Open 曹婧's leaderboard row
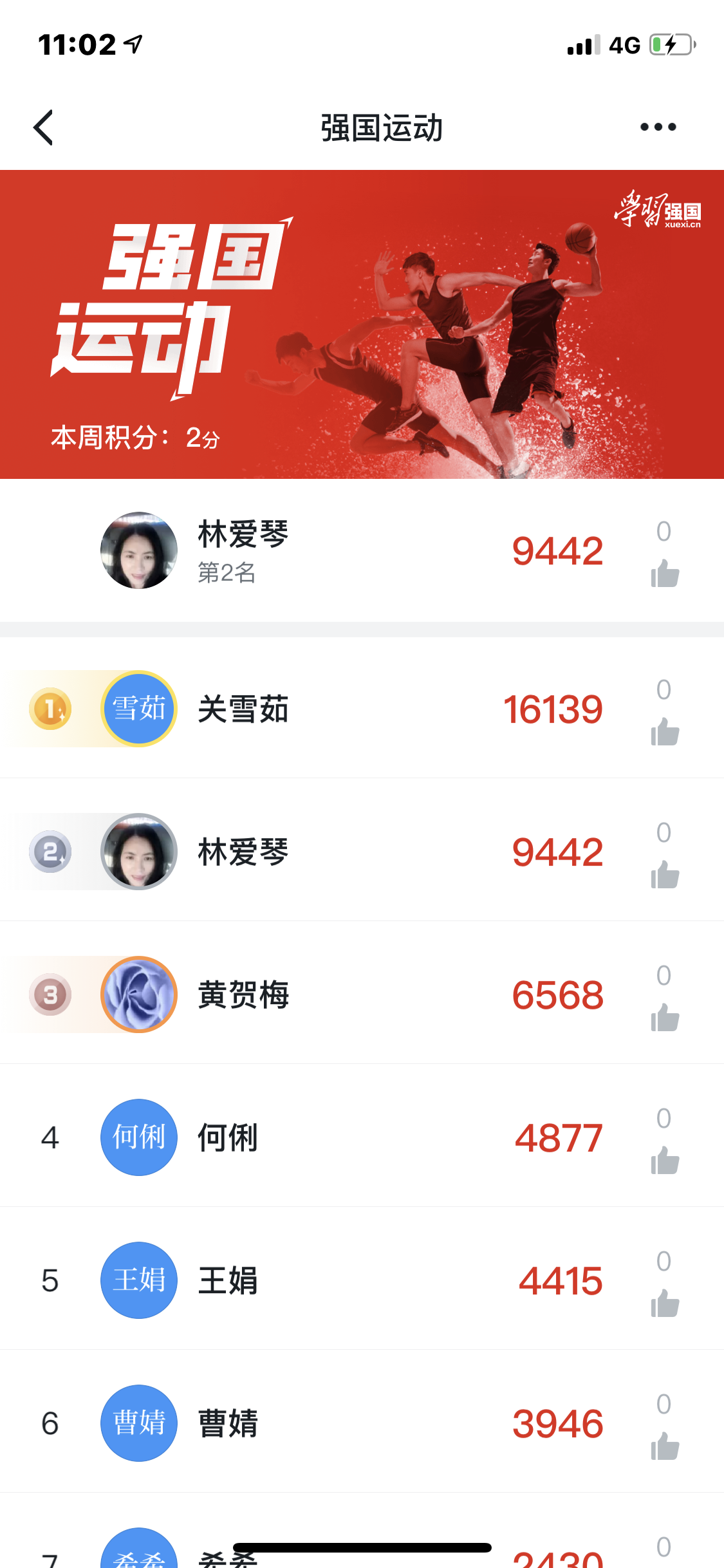 (x=362, y=1422)
